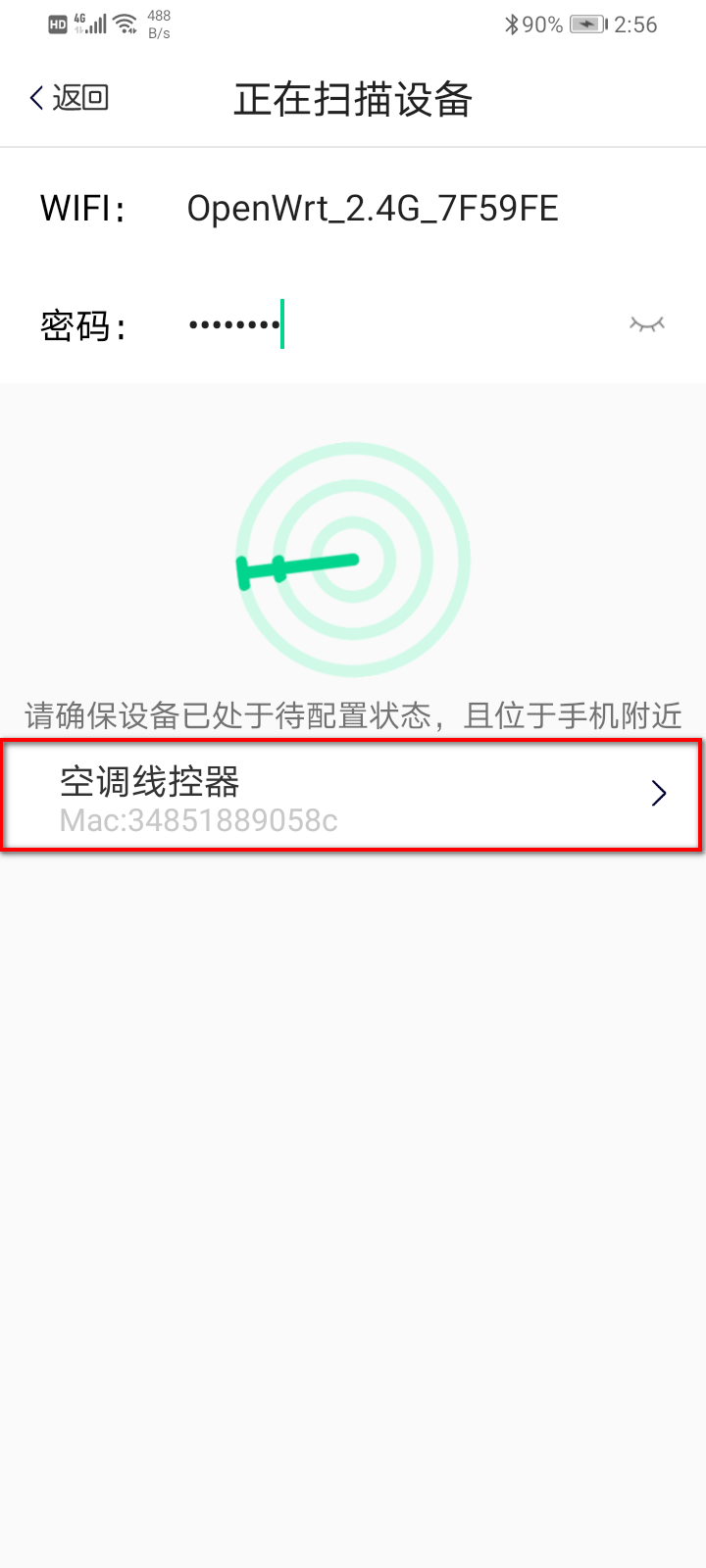This screenshot has width=706, height=1568.
Task: Toggle password visibility with the eye icon
Action: [646, 324]
